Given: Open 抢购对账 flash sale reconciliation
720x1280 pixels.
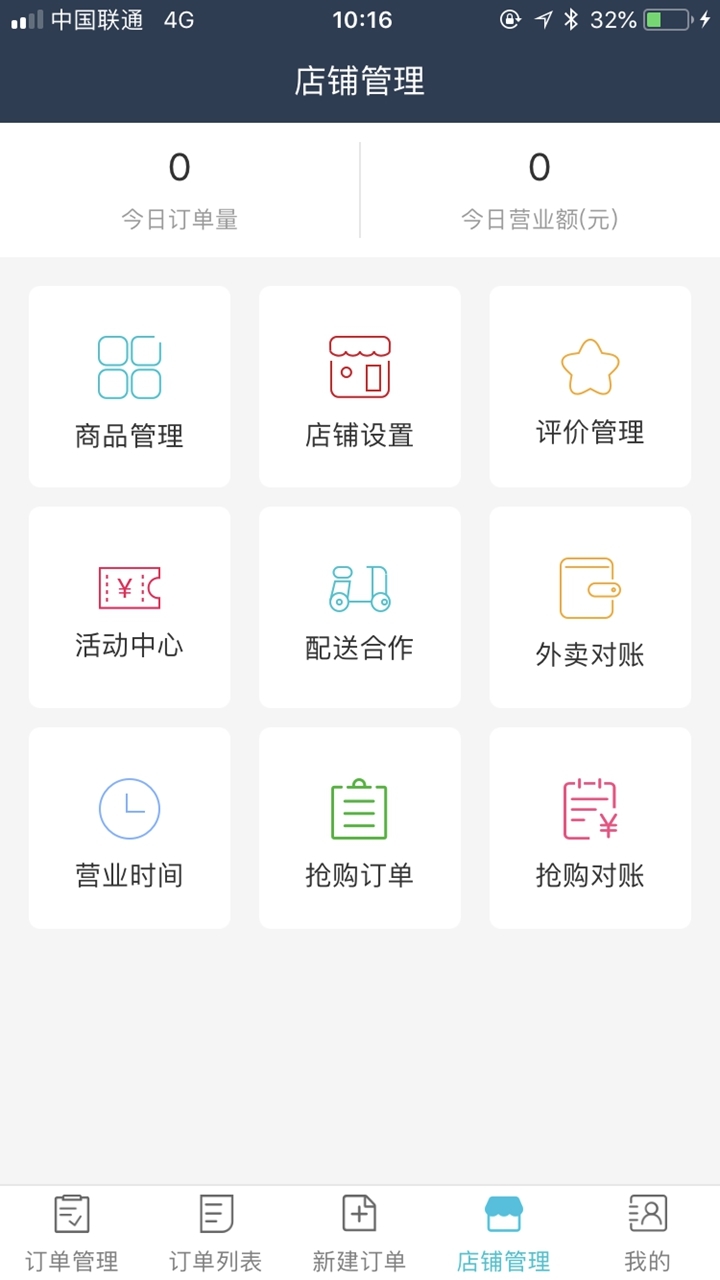Looking at the screenshot, I should point(590,827).
